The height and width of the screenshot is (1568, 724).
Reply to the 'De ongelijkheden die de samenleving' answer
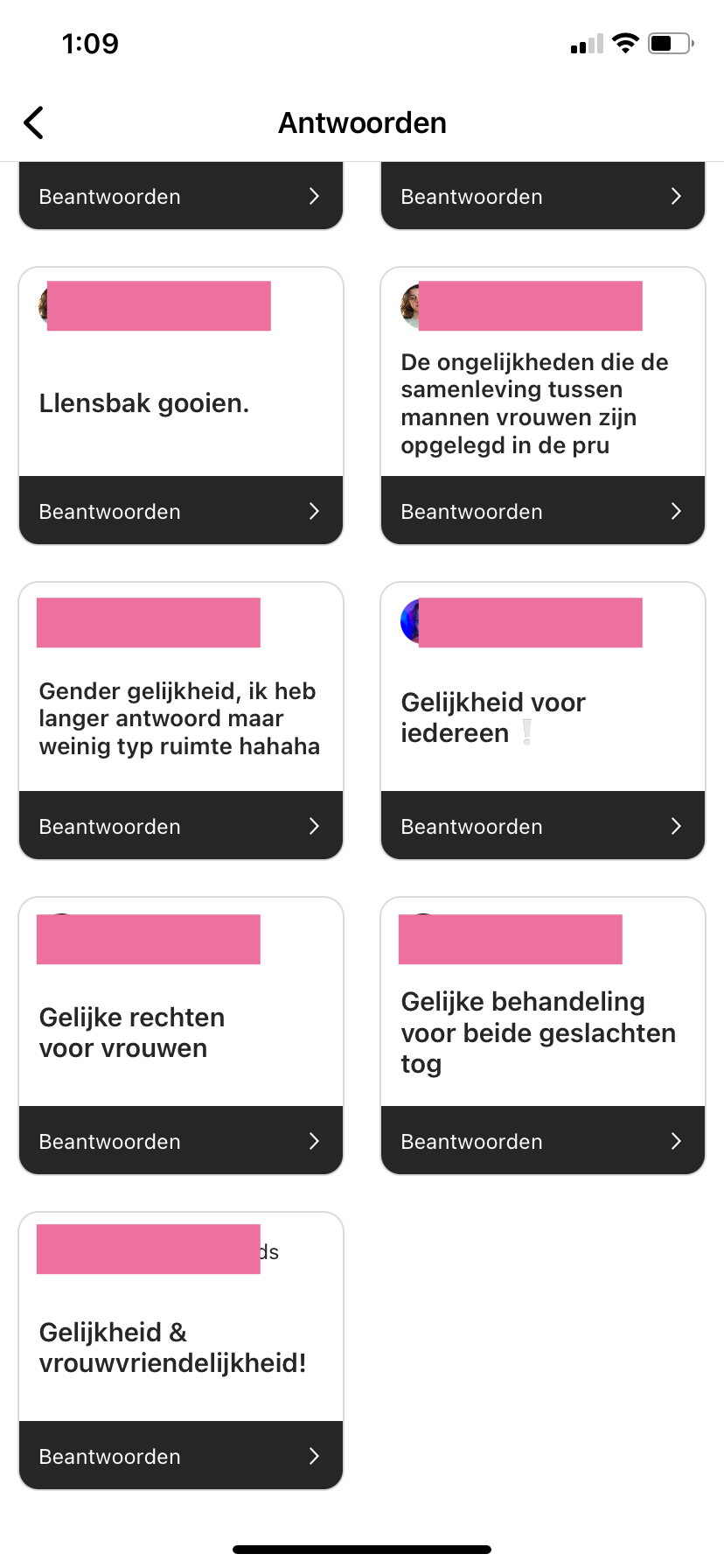542,511
